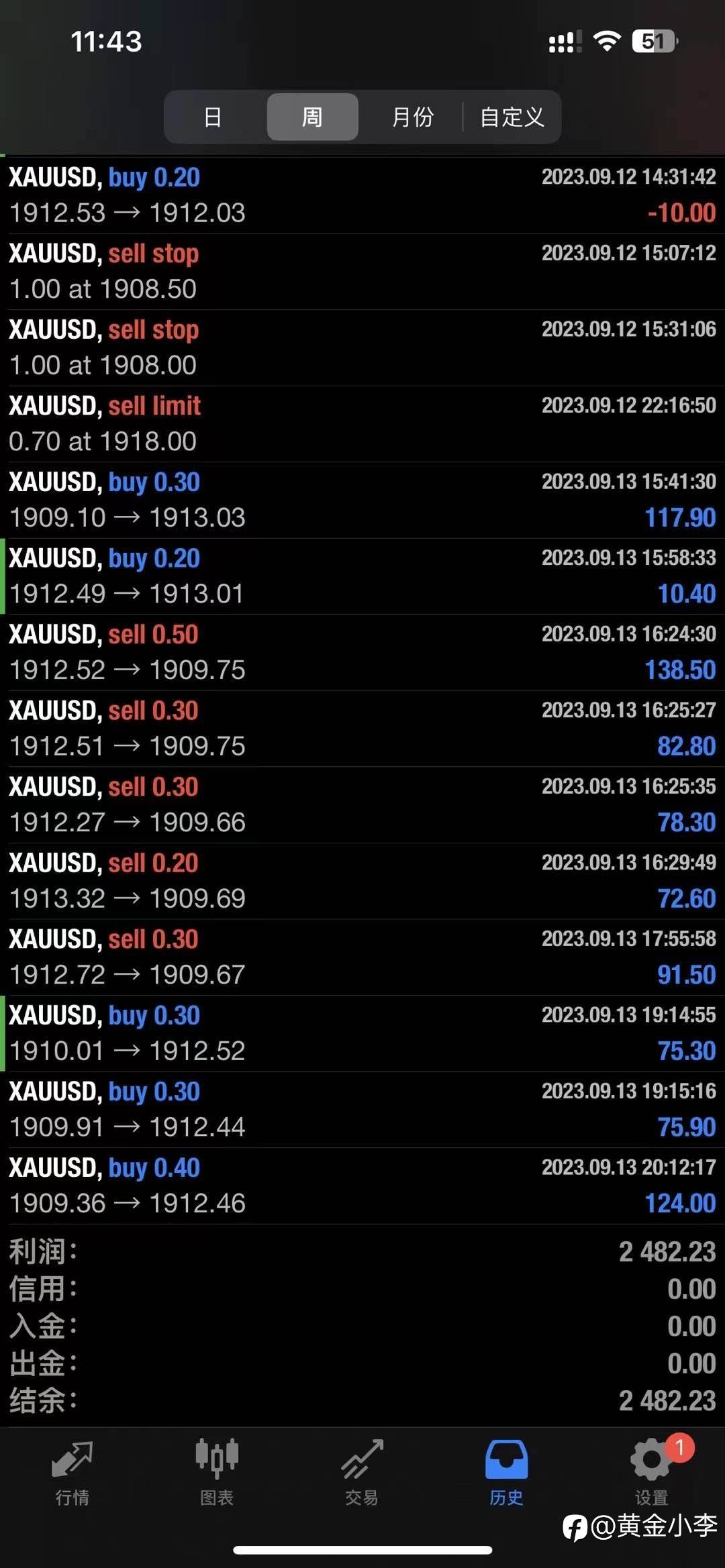This screenshot has height=1568, width=725.
Task: Switch to the 月份 period tab
Action: point(412,117)
